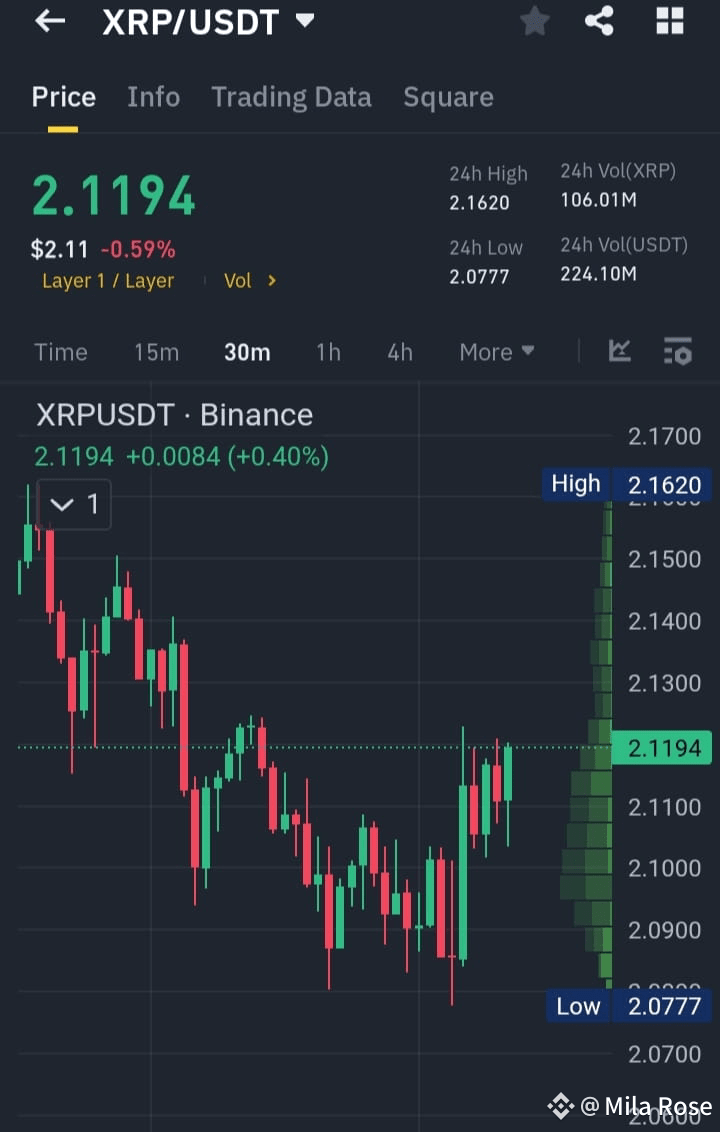This screenshot has width=720, height=1132.
Task: Click the Binance diamond watermark icon
Action: (558, 1106)
